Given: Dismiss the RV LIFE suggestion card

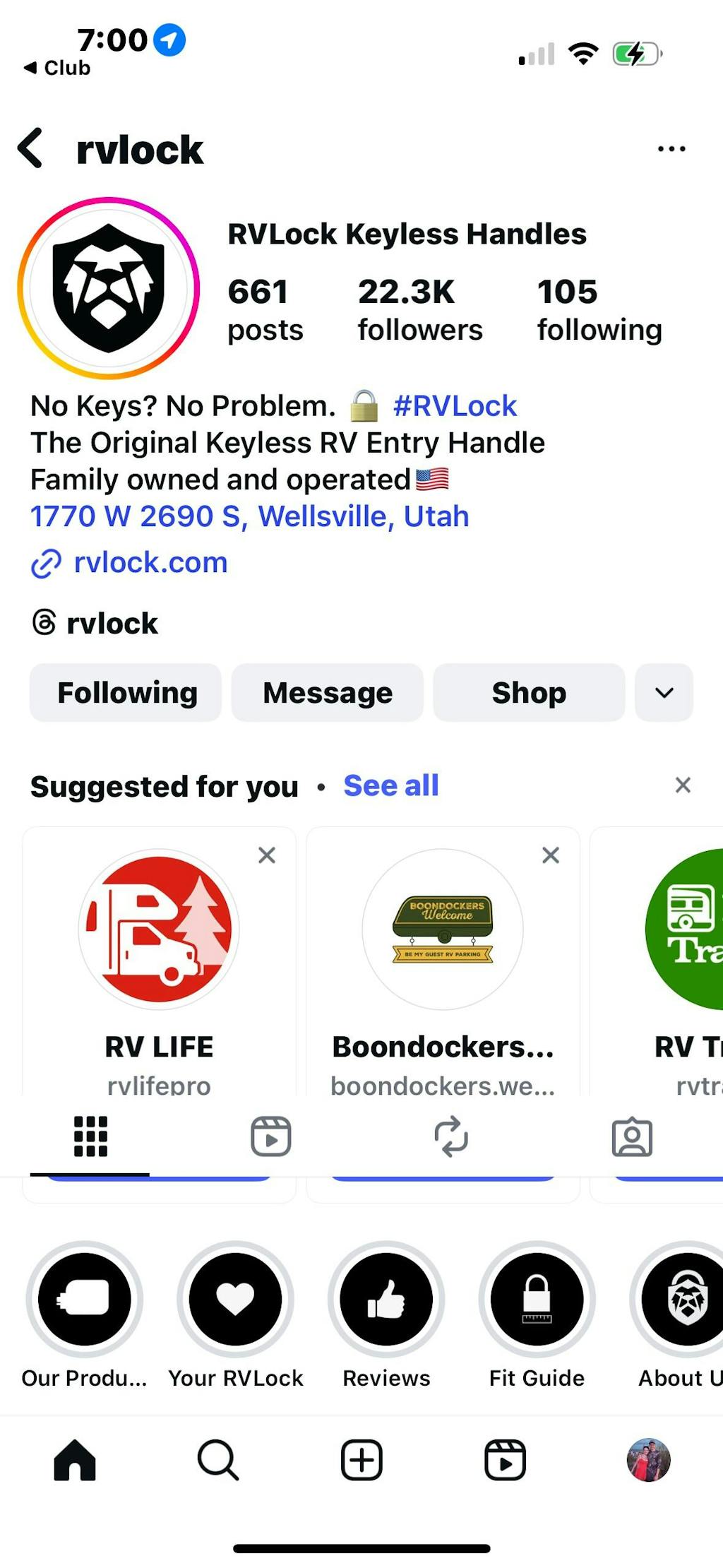Looking at the screenshot, I should 267,855.
